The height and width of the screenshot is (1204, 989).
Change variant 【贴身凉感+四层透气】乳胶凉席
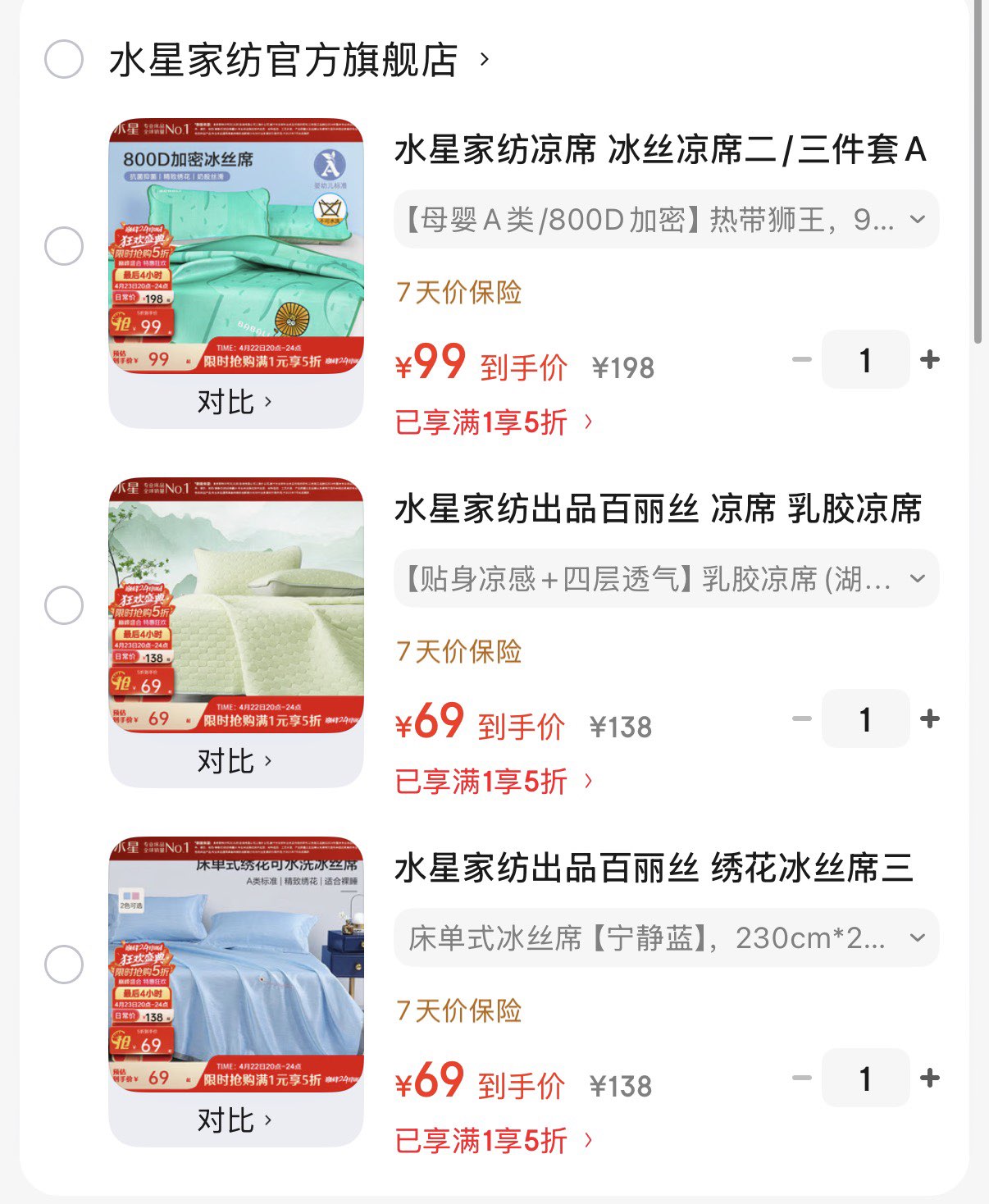(666, 579)
